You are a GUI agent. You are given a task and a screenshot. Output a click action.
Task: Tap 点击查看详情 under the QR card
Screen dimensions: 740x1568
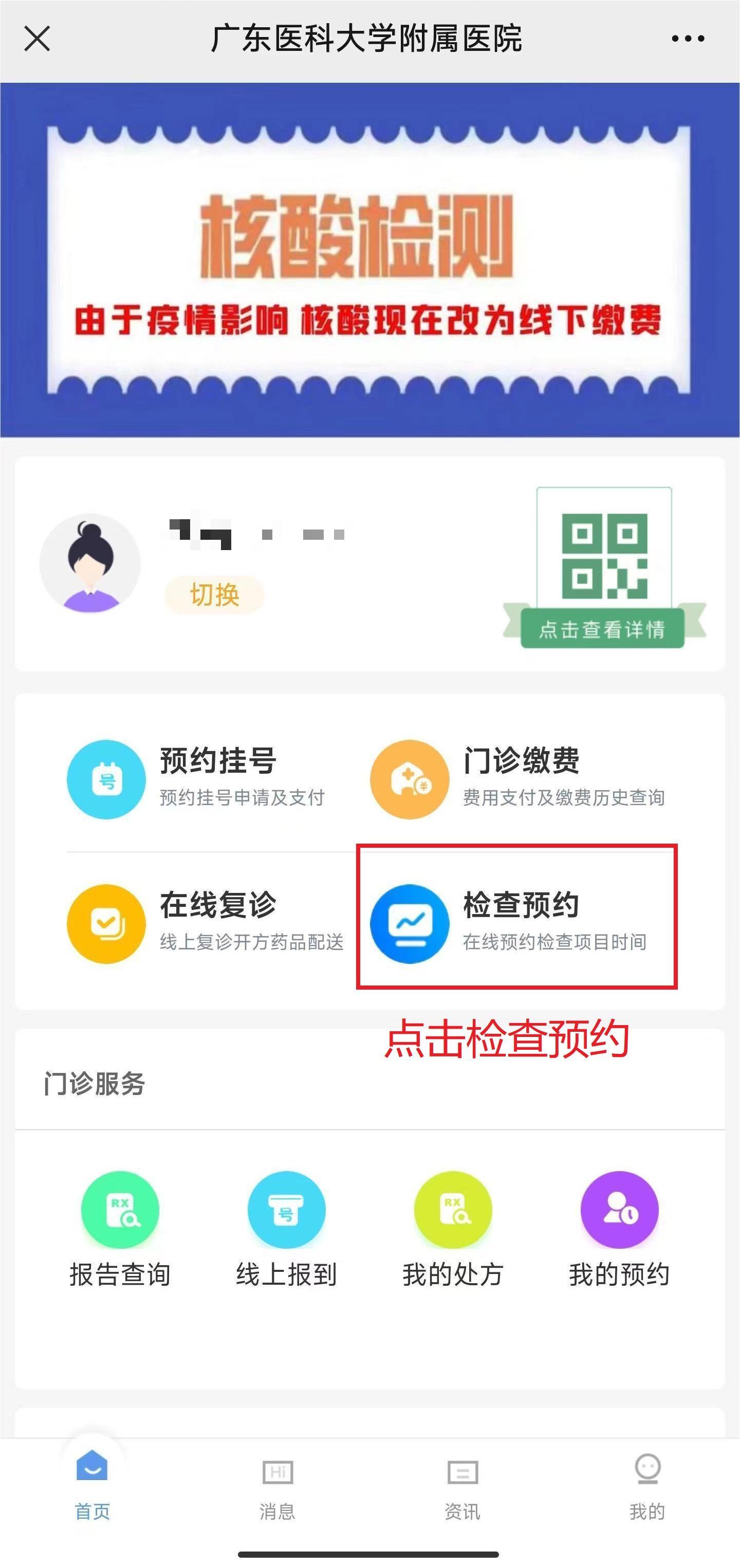602,628
